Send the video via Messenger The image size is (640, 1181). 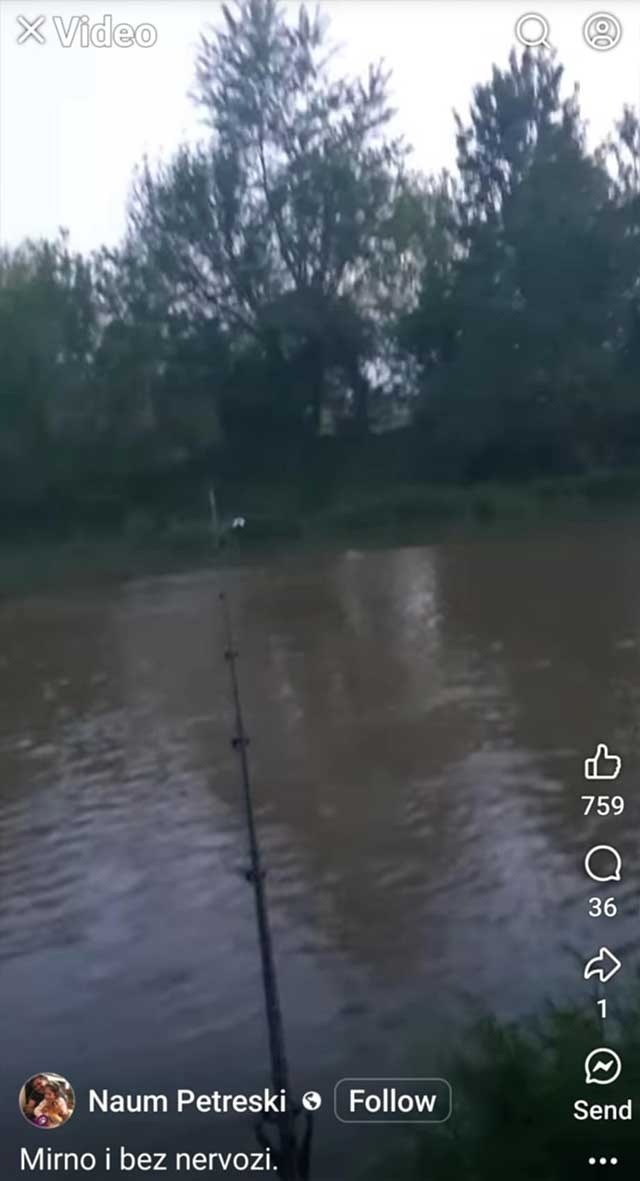click(602, 1067)
